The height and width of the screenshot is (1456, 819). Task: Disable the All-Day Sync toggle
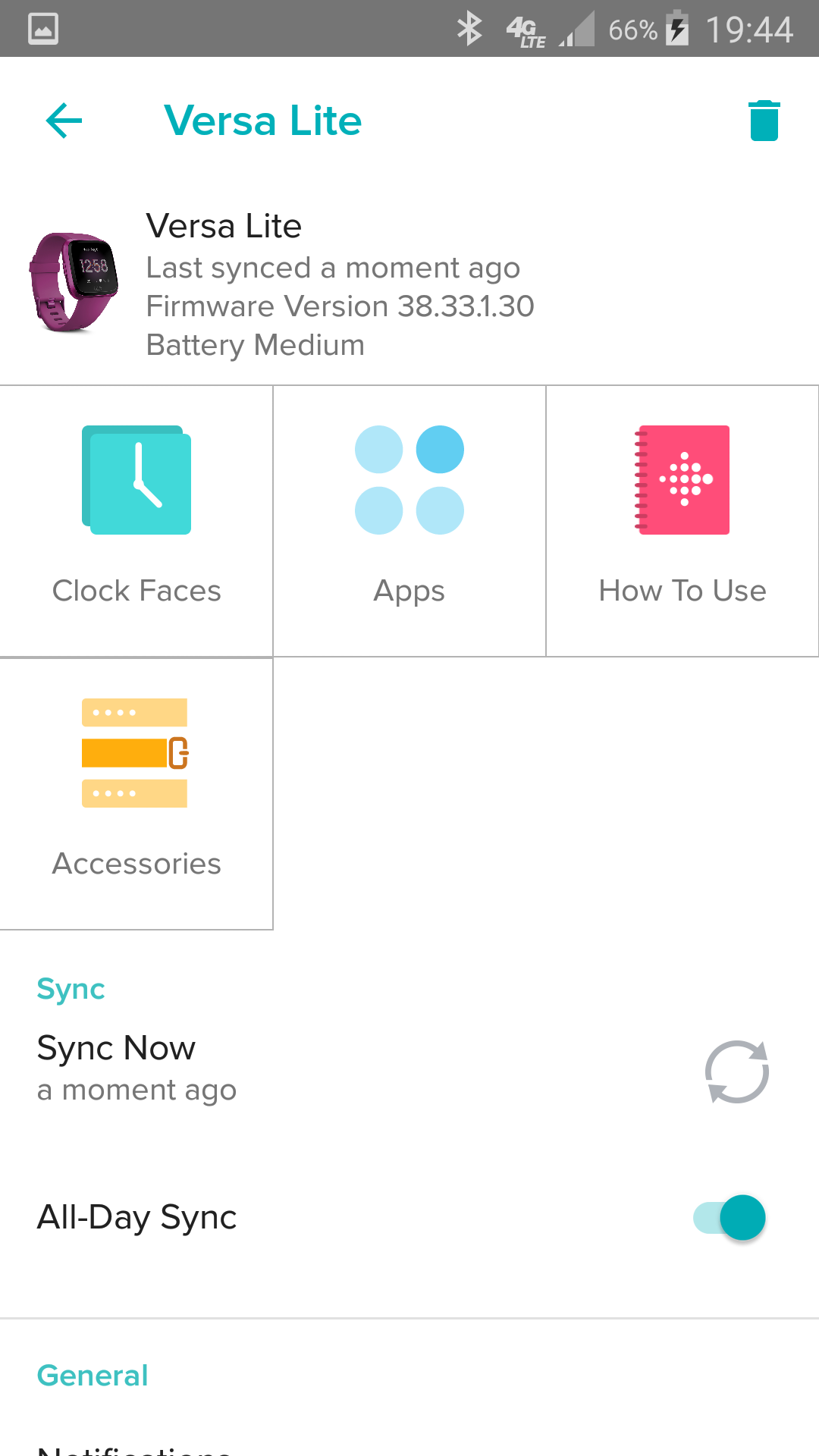[x=726, y=1218]
